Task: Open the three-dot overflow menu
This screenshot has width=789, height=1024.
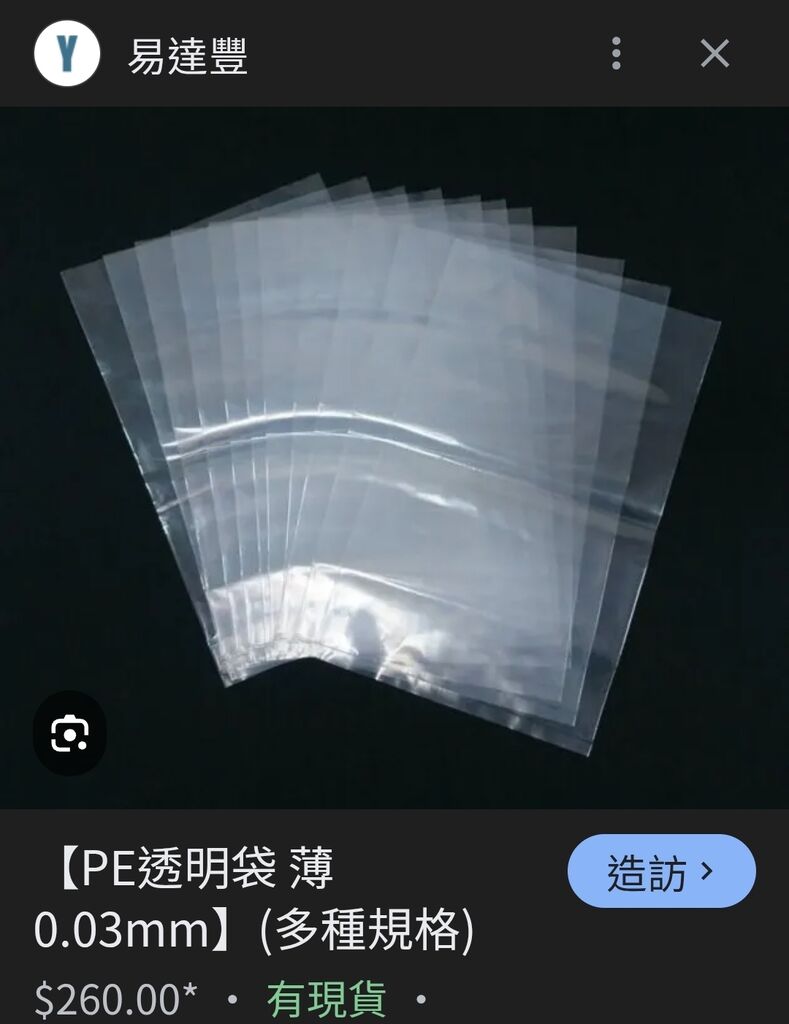Action: click(x=616, y=53)
